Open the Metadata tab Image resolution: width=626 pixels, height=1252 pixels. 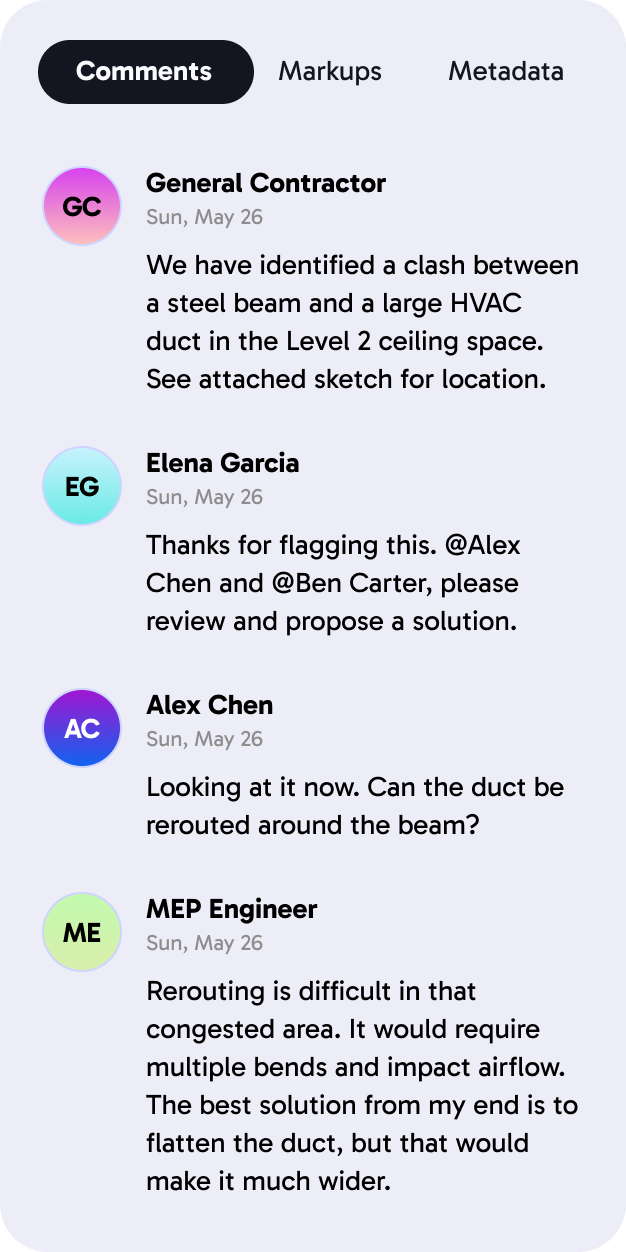pos(505,72)
